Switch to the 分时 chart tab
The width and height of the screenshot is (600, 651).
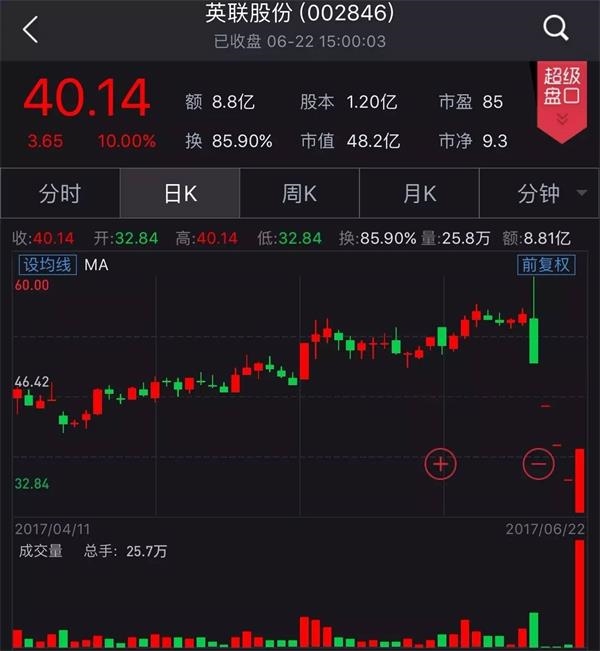coord(60,194)
